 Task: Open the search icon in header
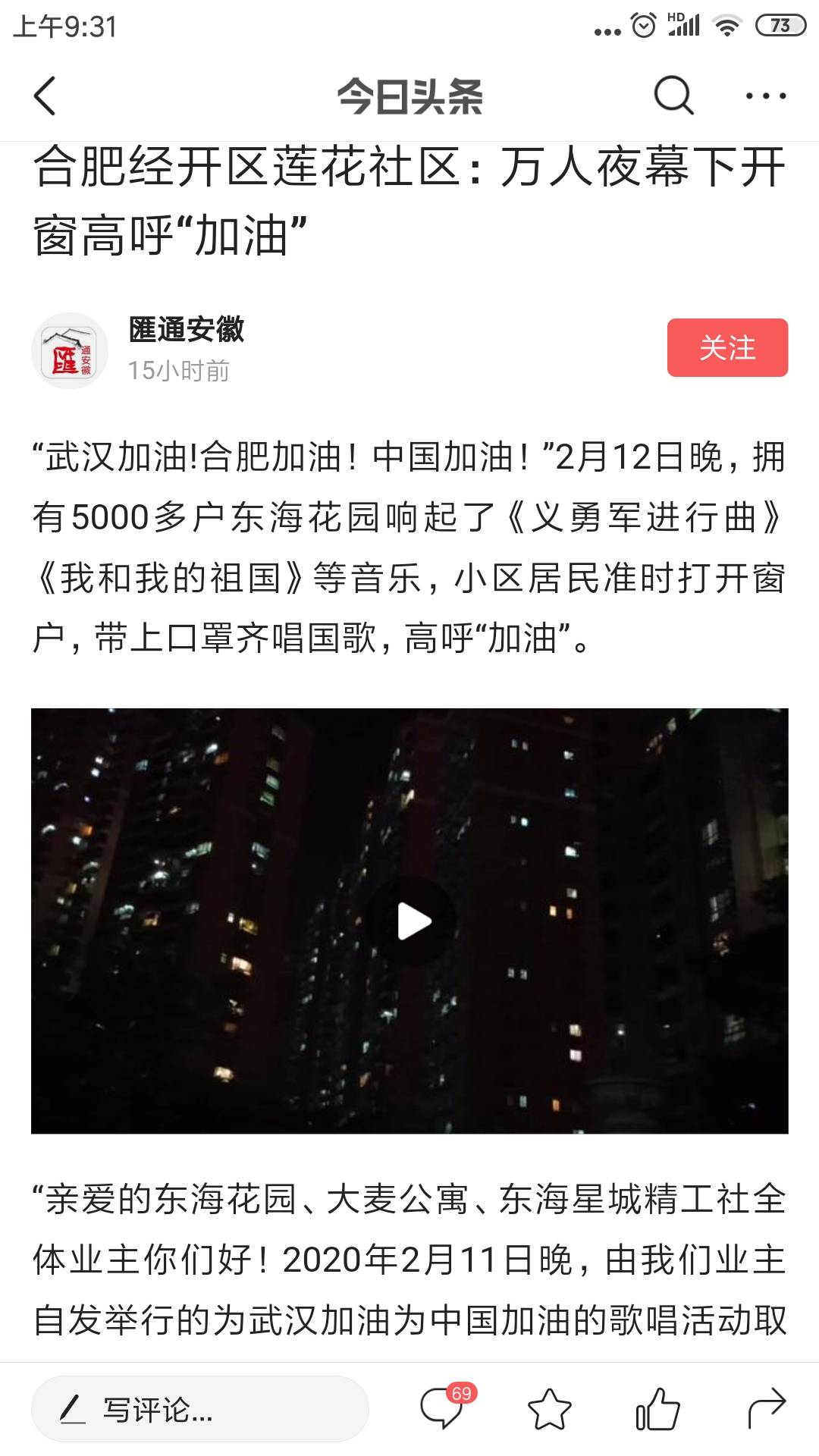click(x=673, y=96)
